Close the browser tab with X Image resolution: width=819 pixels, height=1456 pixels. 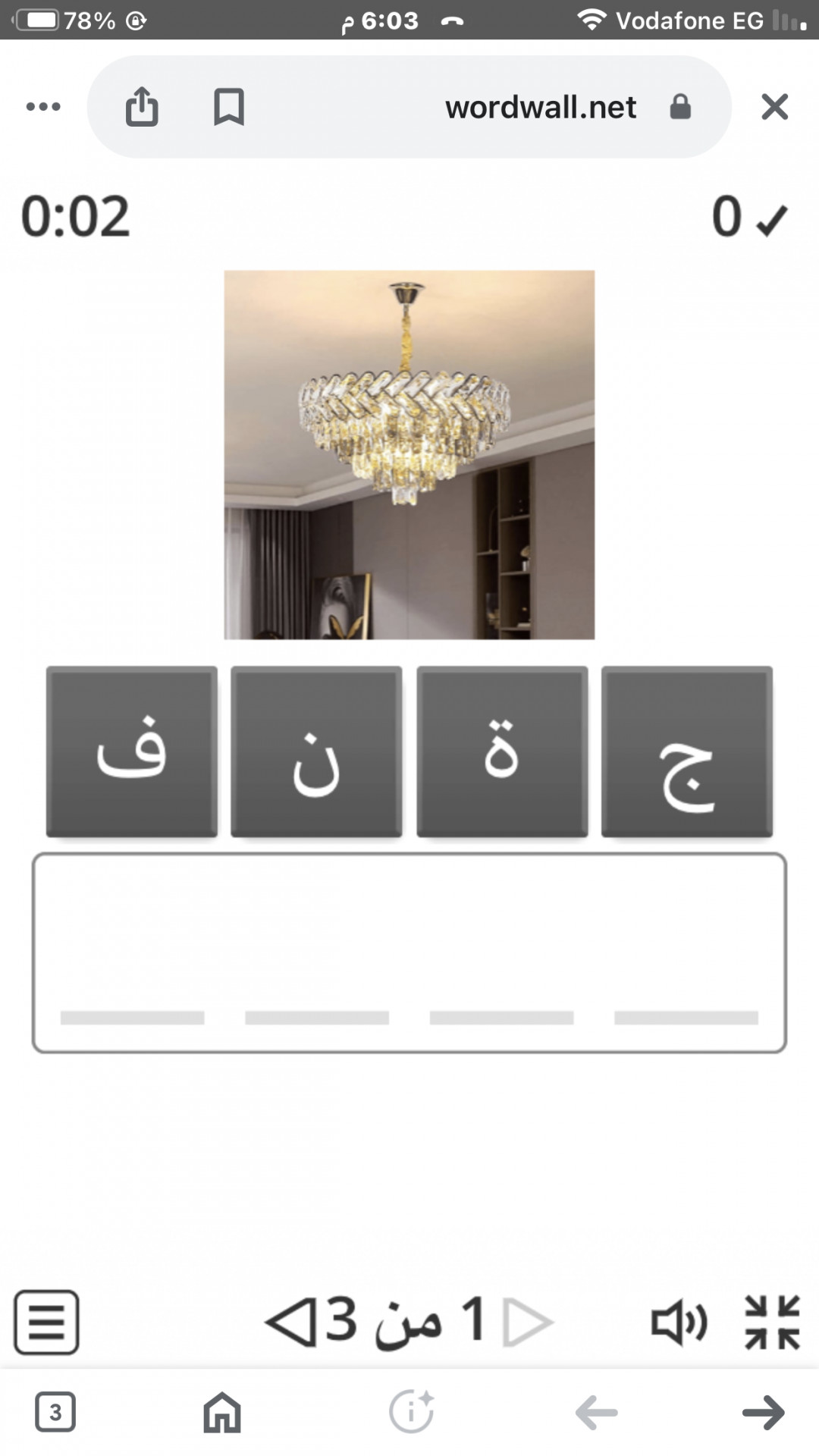(774, 107)
